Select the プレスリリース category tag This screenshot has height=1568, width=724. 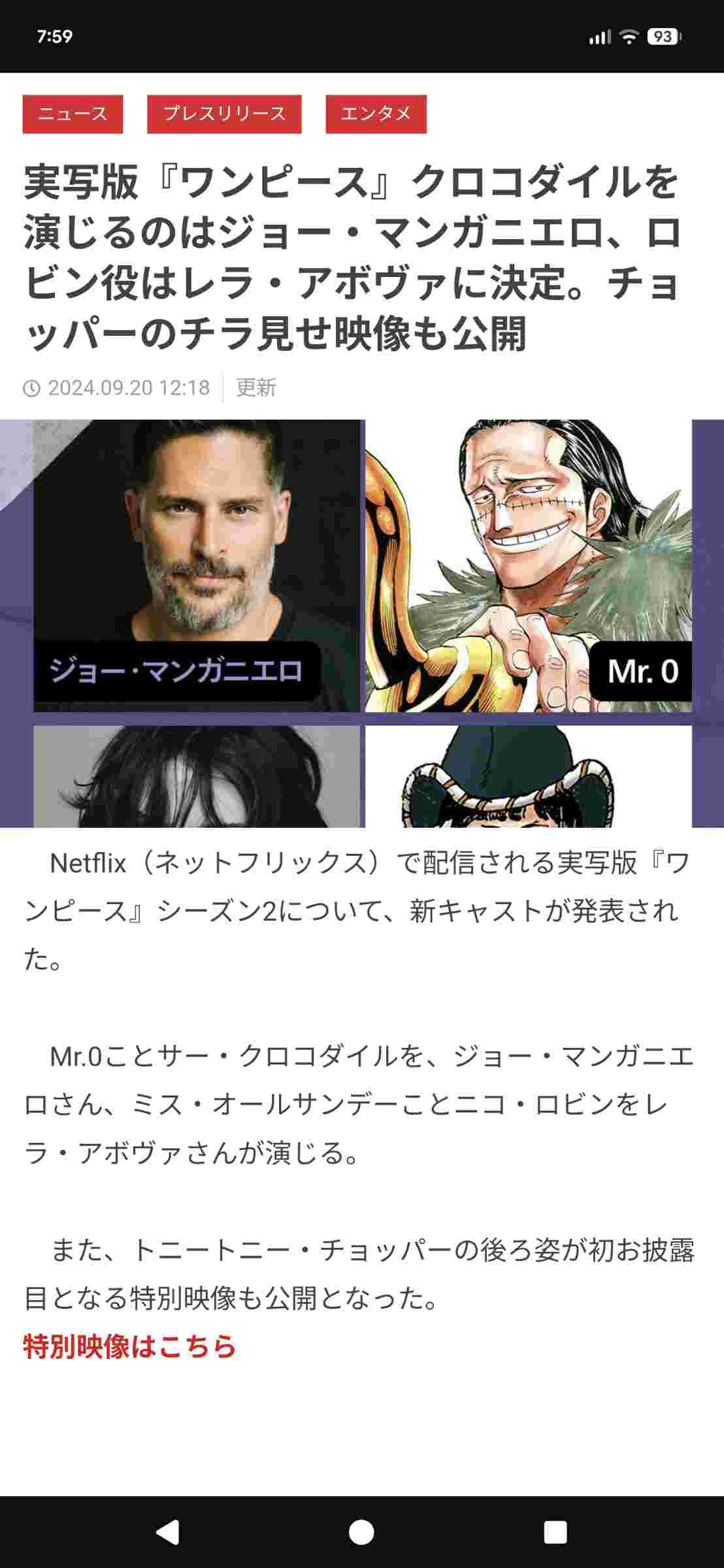click(224, 114)
